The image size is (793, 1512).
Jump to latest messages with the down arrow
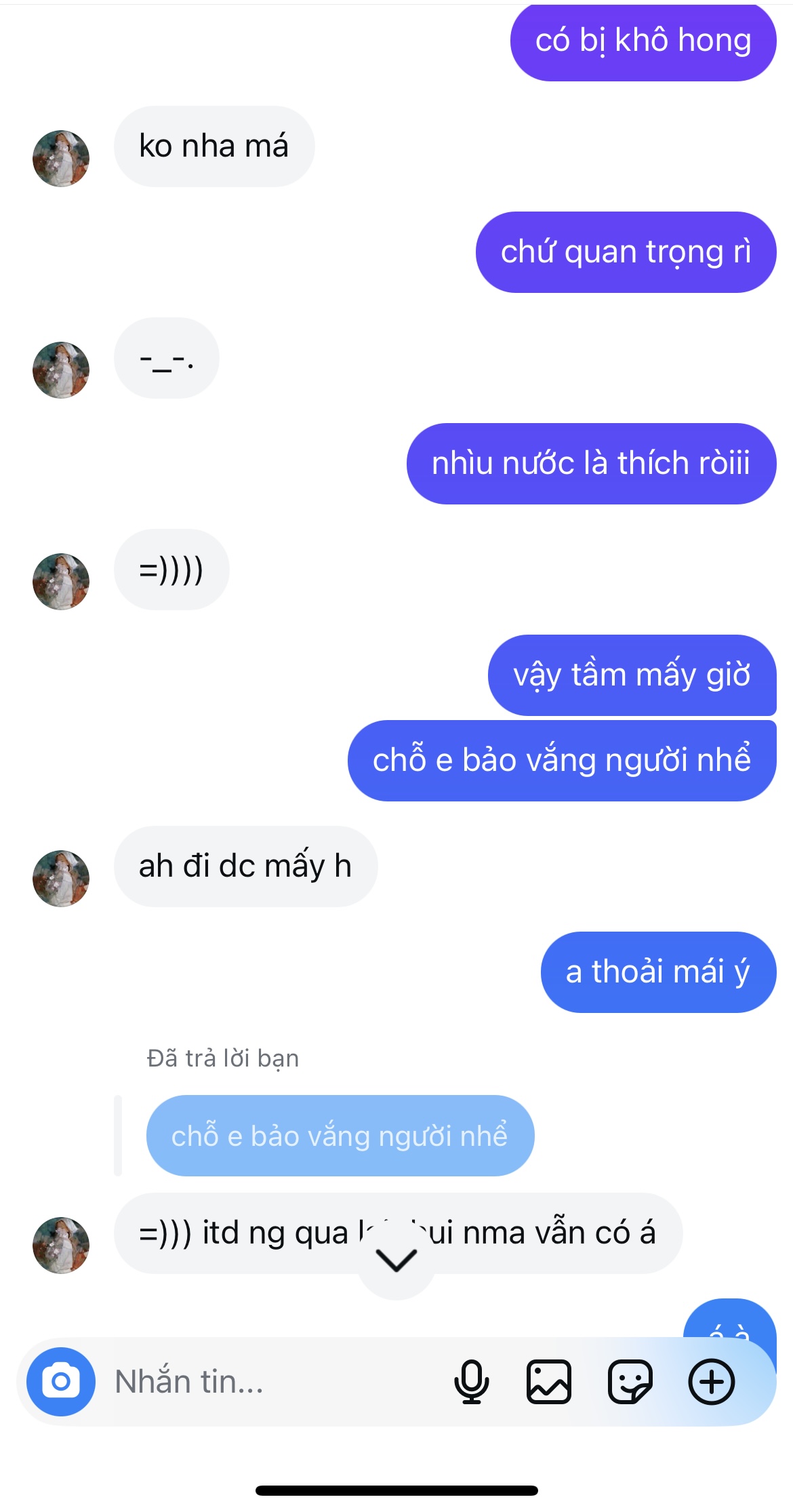coord(396,1261)
